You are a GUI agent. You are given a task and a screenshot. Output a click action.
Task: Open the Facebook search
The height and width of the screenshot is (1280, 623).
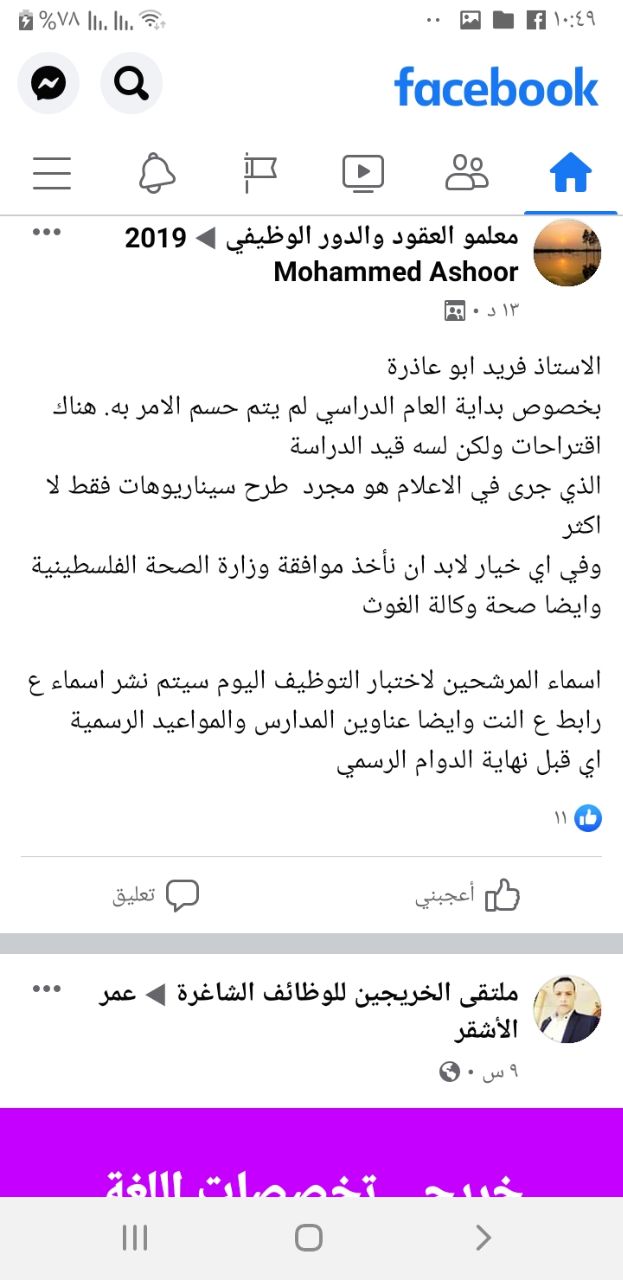click(131, 83)
